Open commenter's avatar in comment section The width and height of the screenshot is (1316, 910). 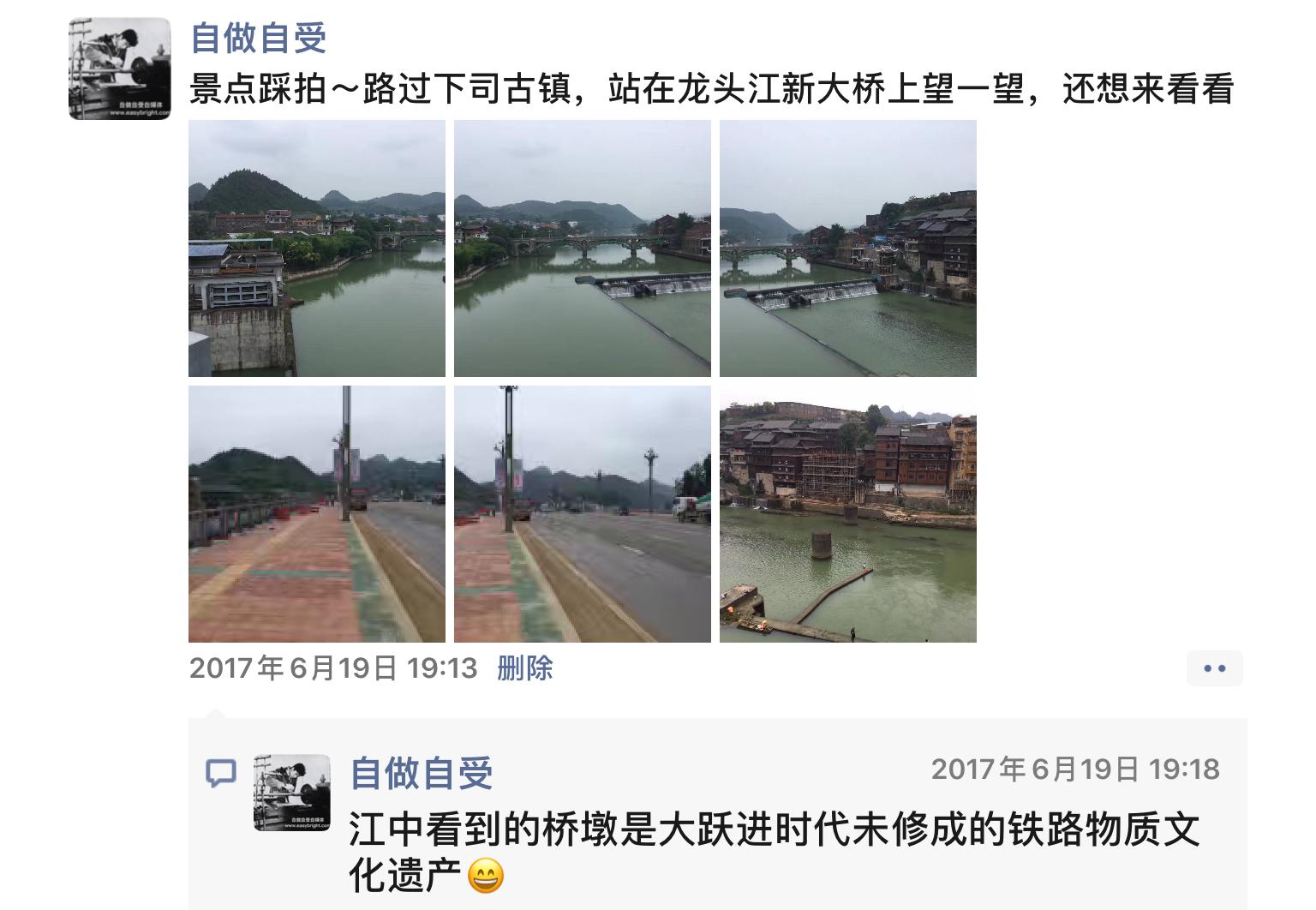coord(291,793)
